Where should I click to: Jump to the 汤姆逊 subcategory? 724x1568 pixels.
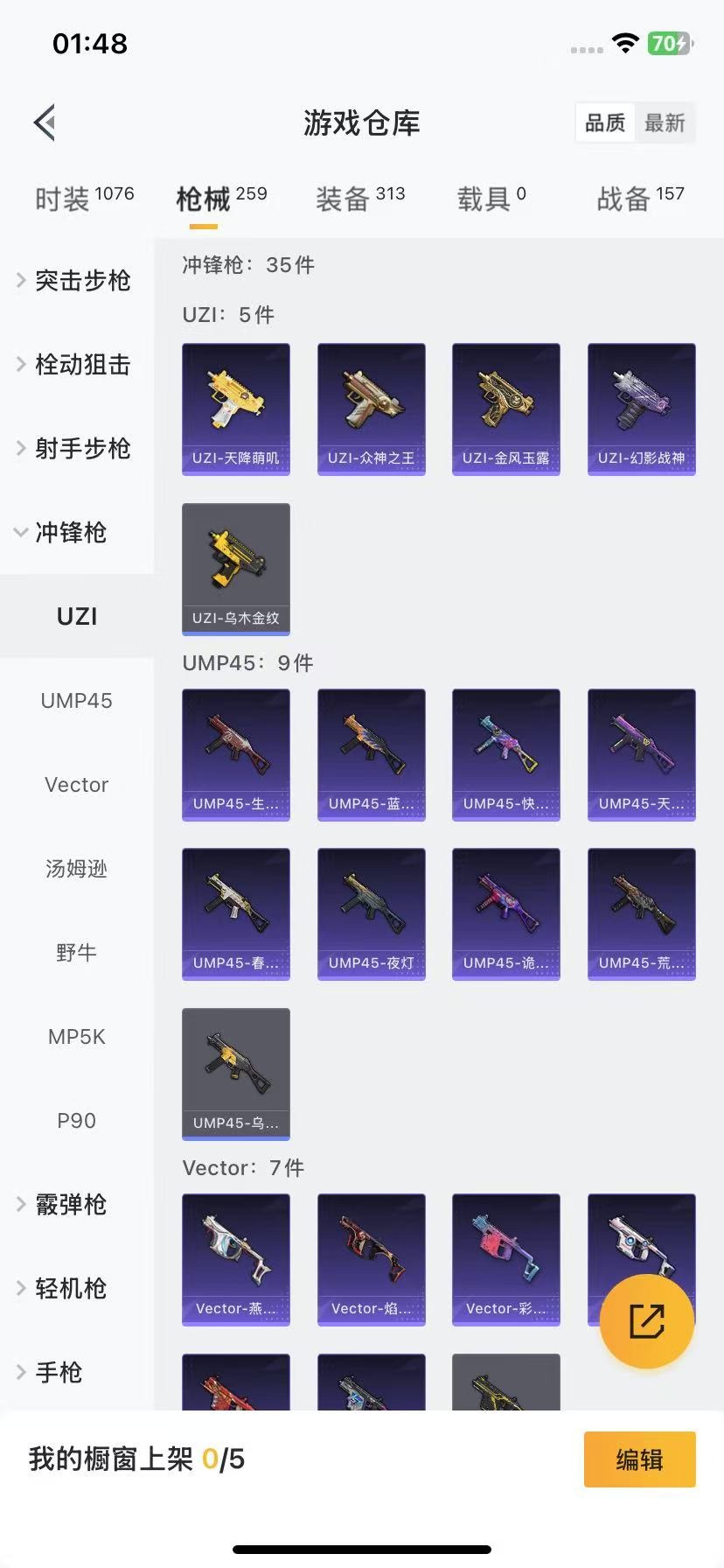(x=77, y=869)
